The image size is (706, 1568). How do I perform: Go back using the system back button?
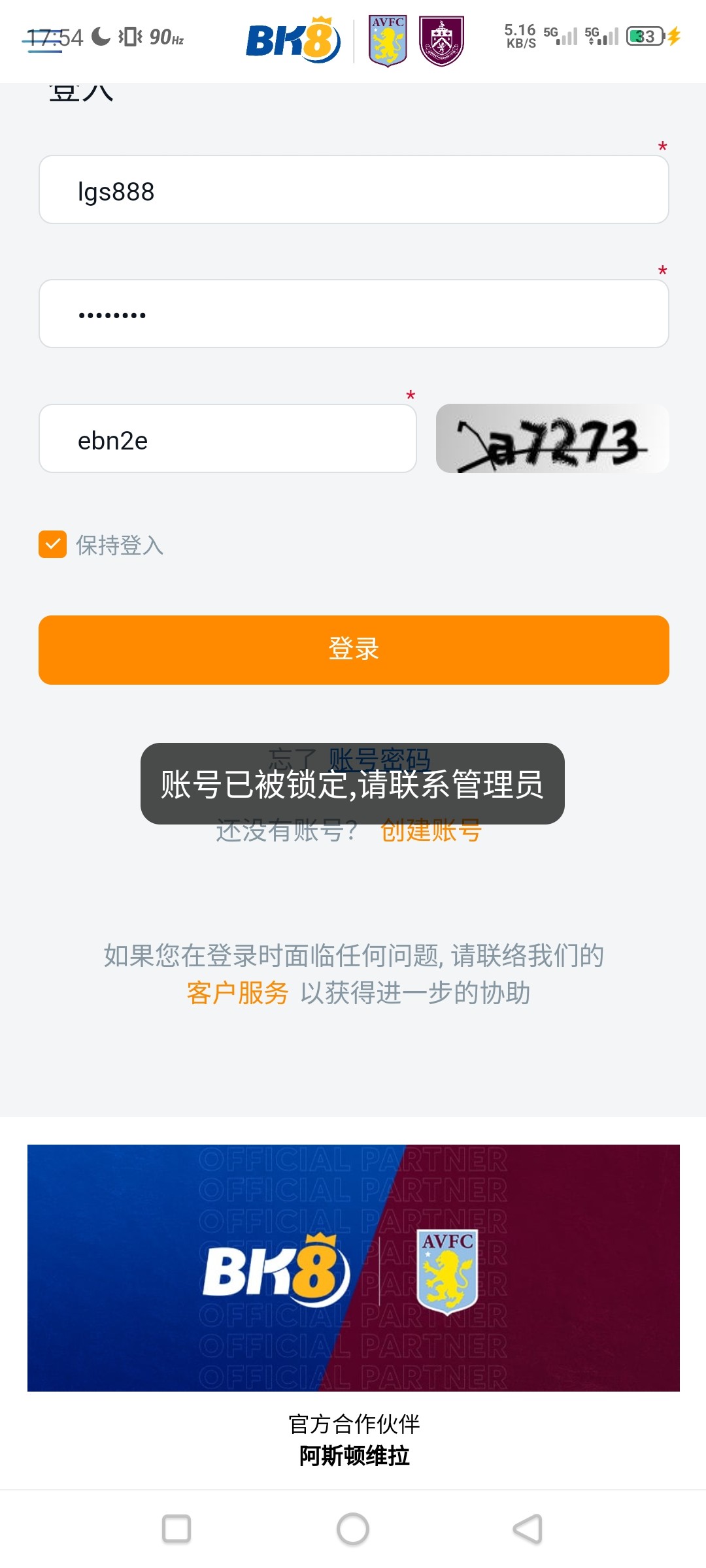click(x=528, y=1529)
